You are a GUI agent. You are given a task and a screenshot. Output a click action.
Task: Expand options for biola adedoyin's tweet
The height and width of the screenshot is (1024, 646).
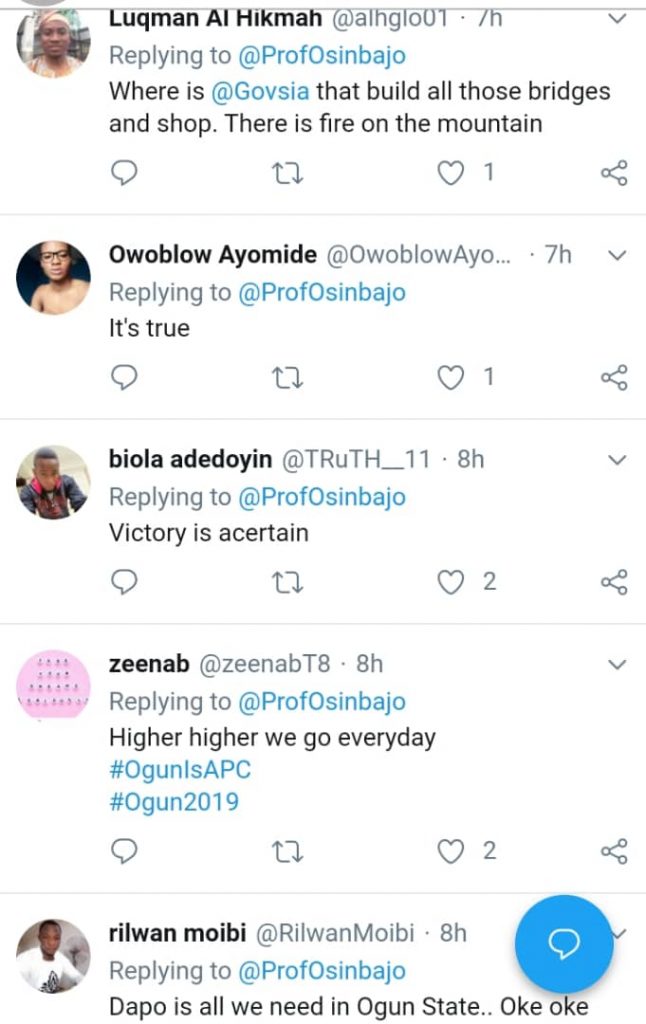pyautogui.click(x=617, y=459)
